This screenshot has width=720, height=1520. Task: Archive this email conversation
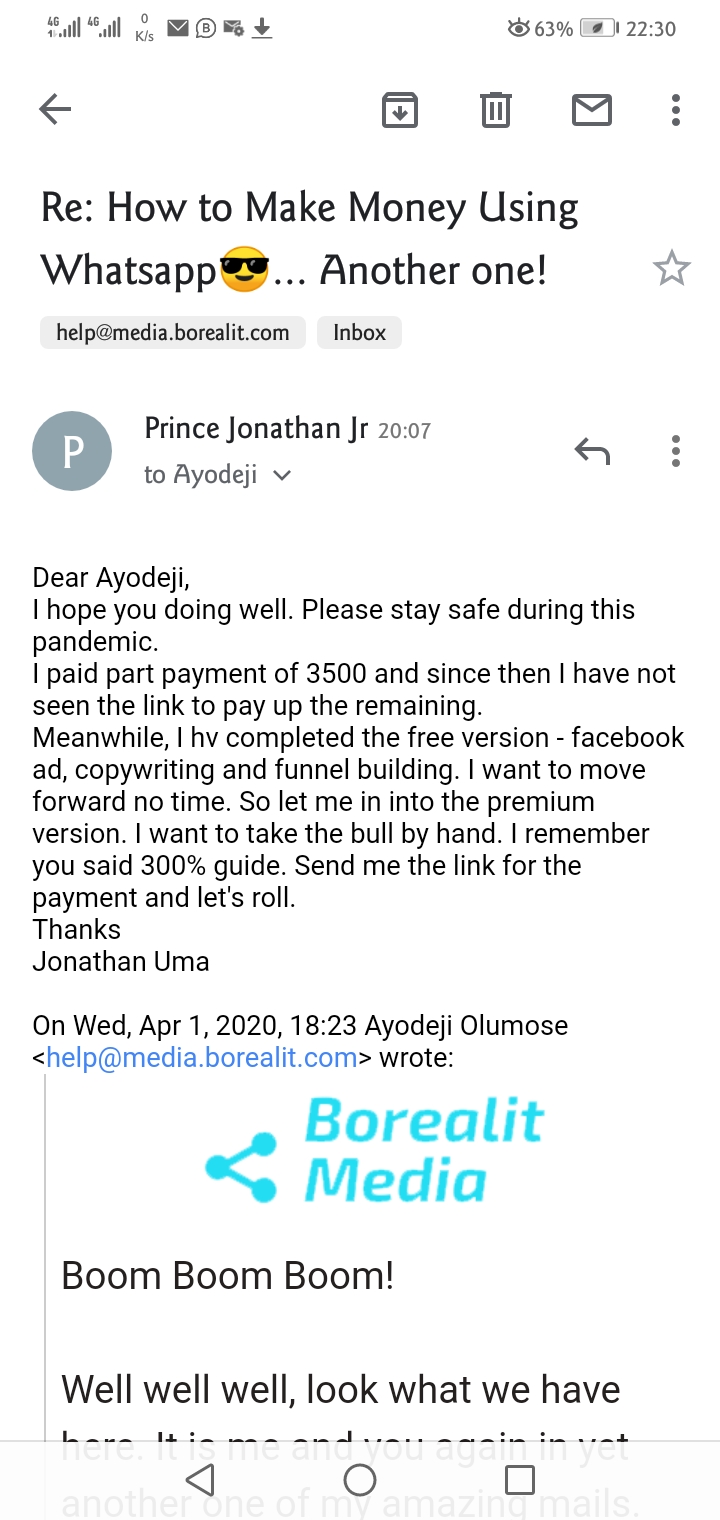pos(400,109)
